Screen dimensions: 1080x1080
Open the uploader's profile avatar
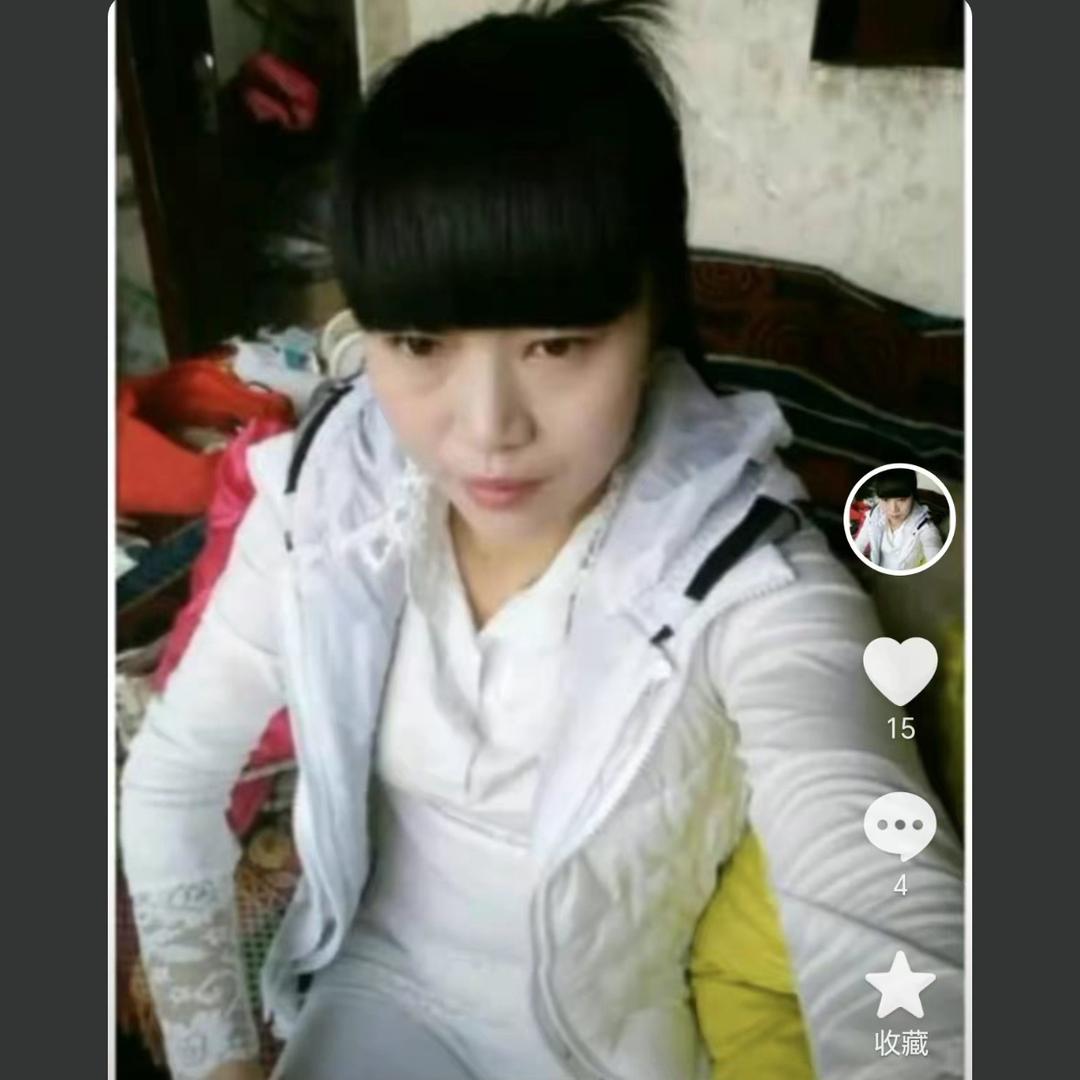[x=900, y=519]
